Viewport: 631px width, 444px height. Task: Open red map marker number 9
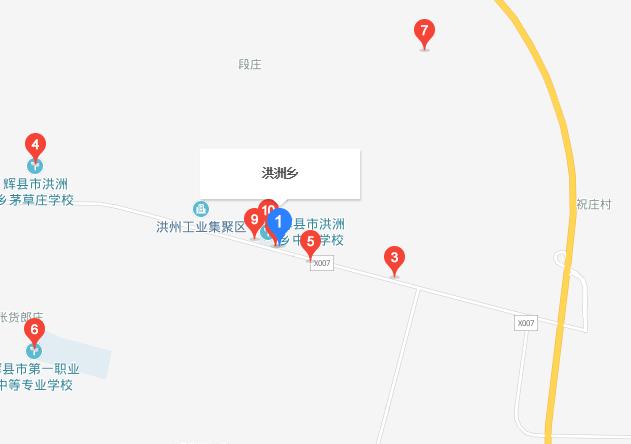[x=254, y=220]
